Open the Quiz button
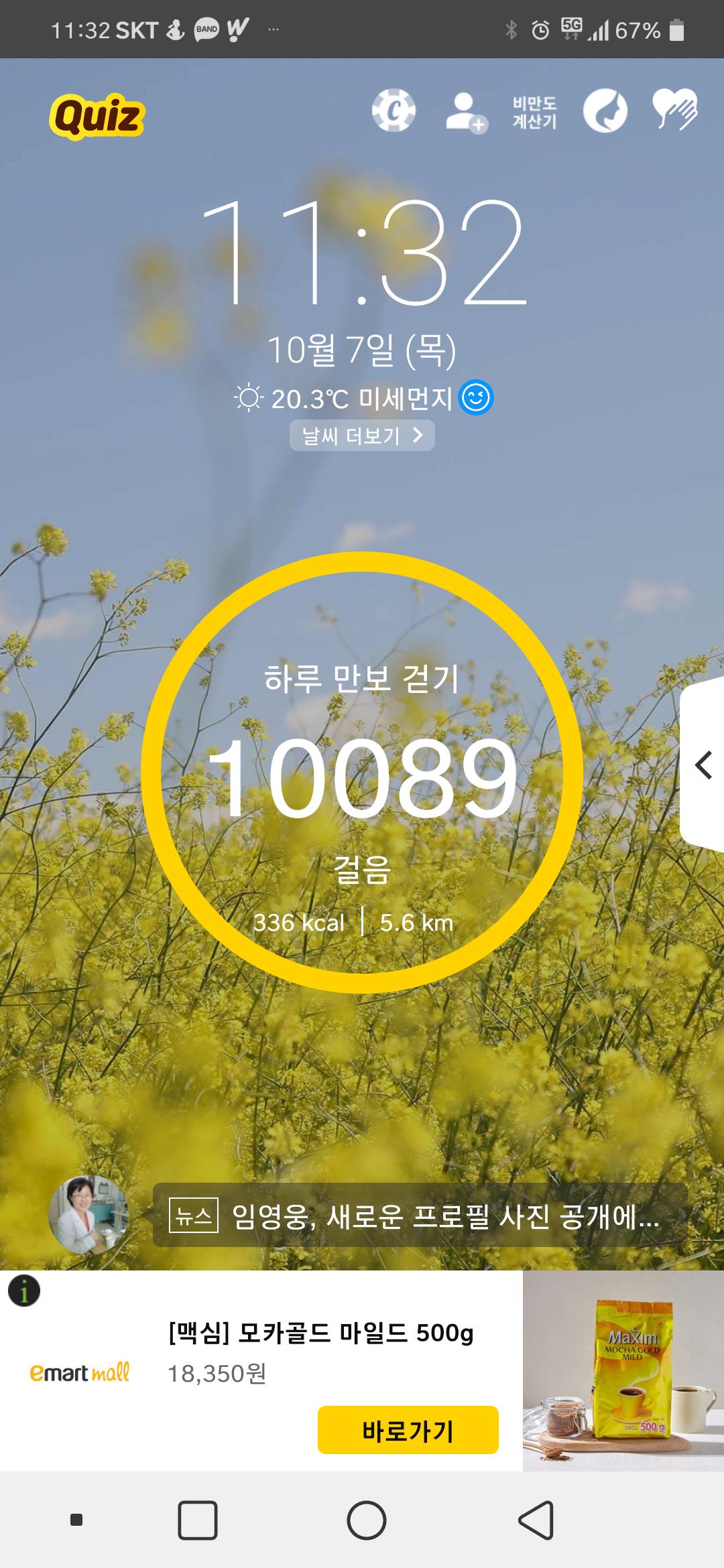Viewport: 724px width, 1568px height. pyautogui.click(x=97, y=116)
